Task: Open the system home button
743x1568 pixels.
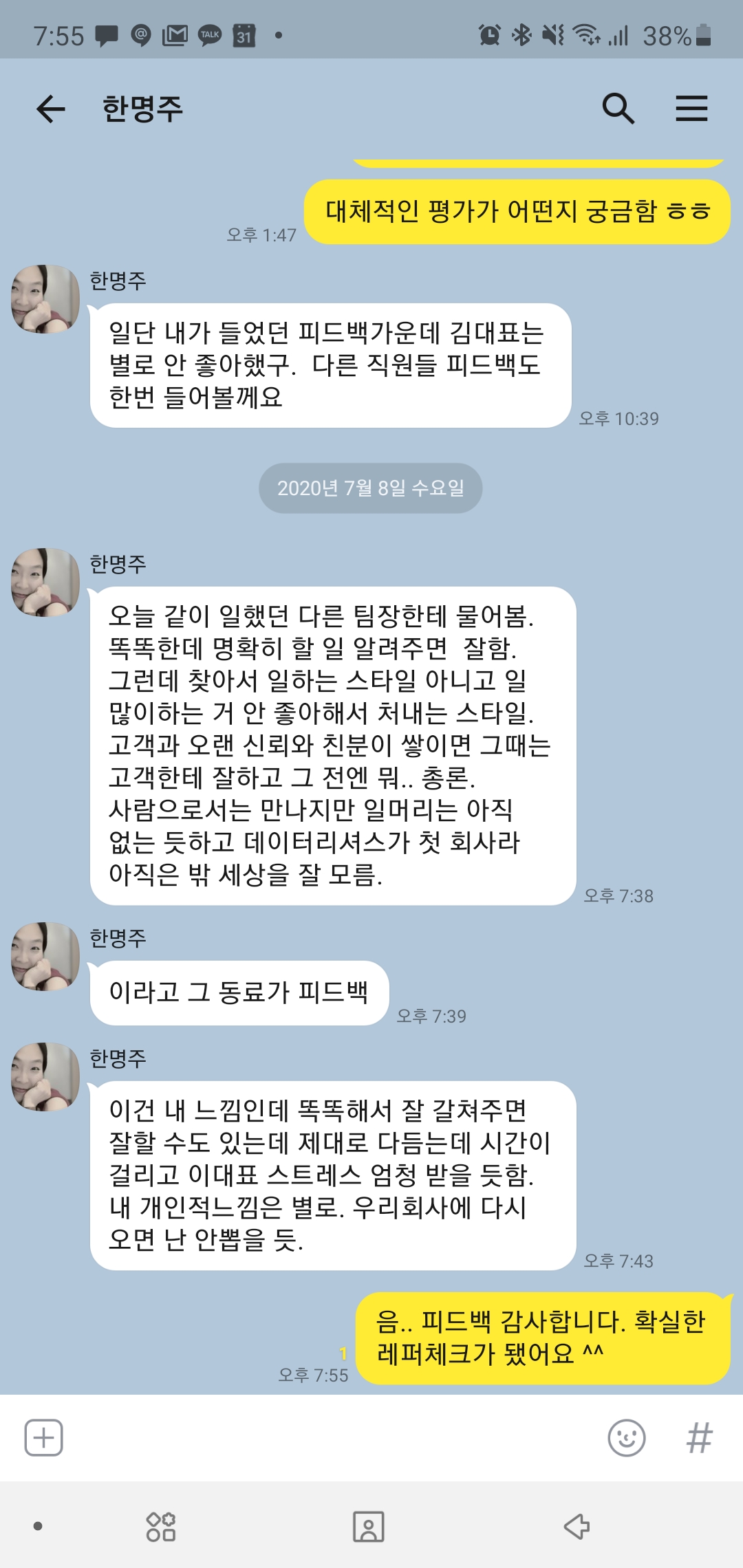Action: (368, 1526)
